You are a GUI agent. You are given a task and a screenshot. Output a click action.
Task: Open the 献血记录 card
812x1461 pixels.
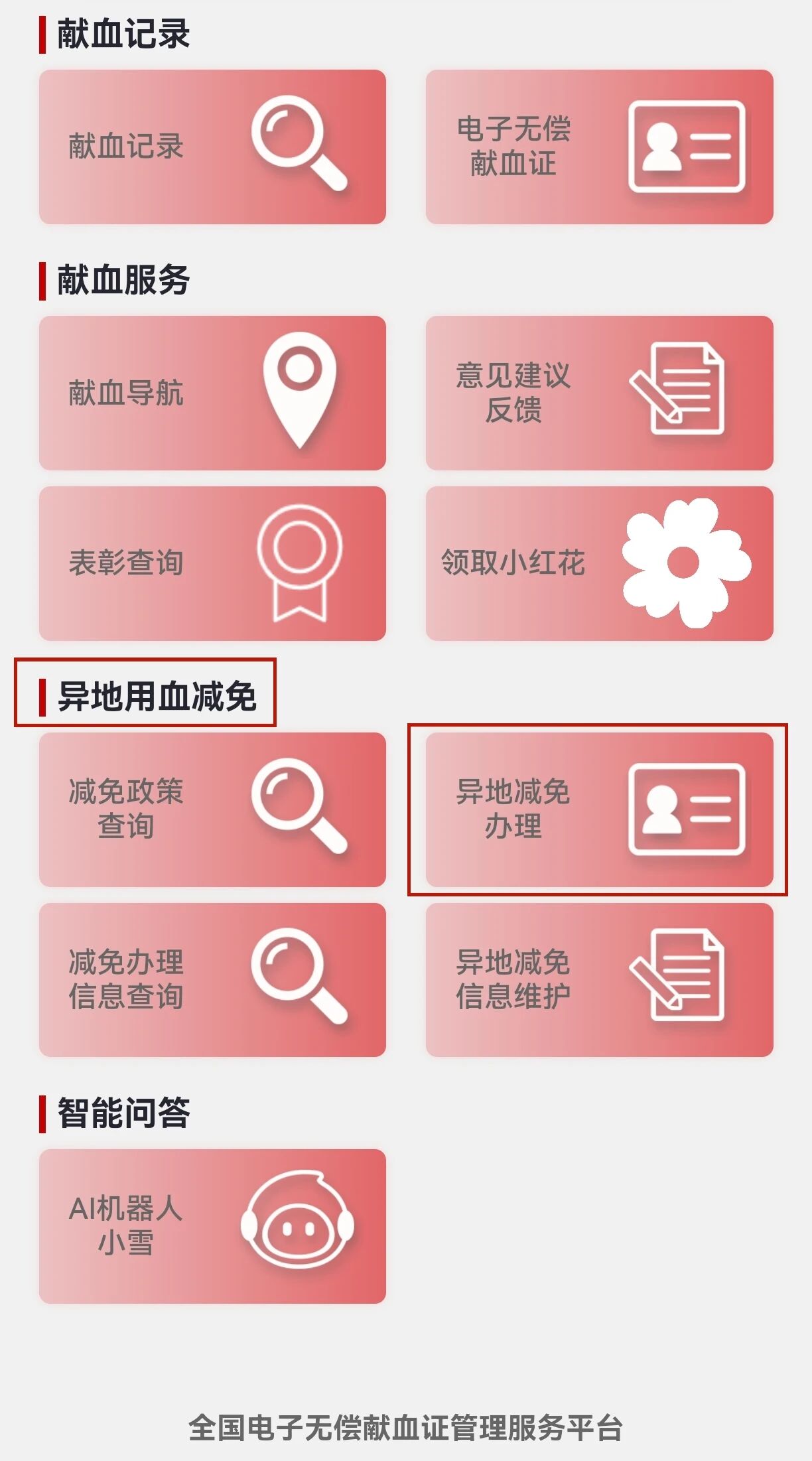point(212,147)
